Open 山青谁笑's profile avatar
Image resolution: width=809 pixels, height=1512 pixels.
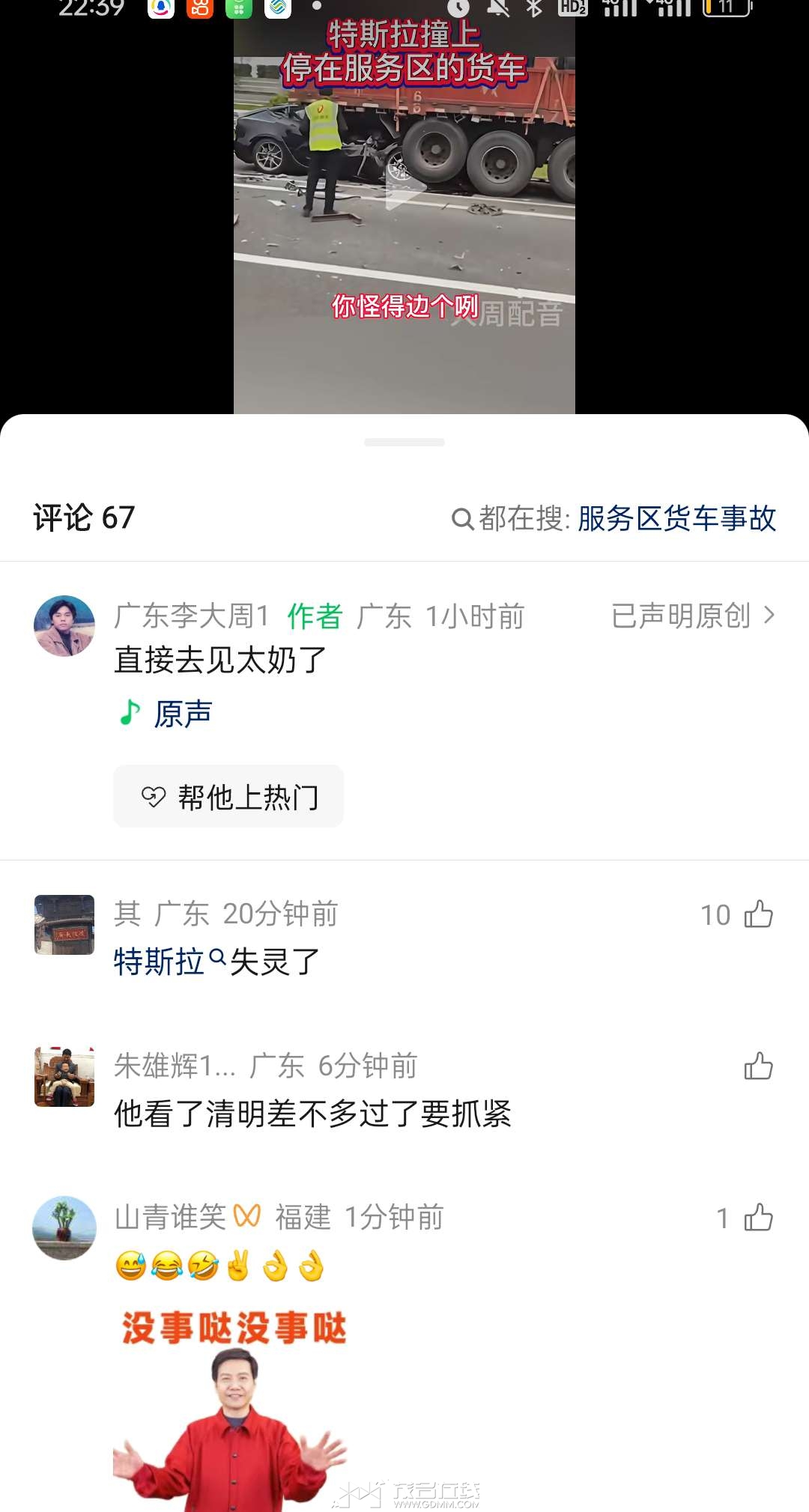coord(64,1228)
